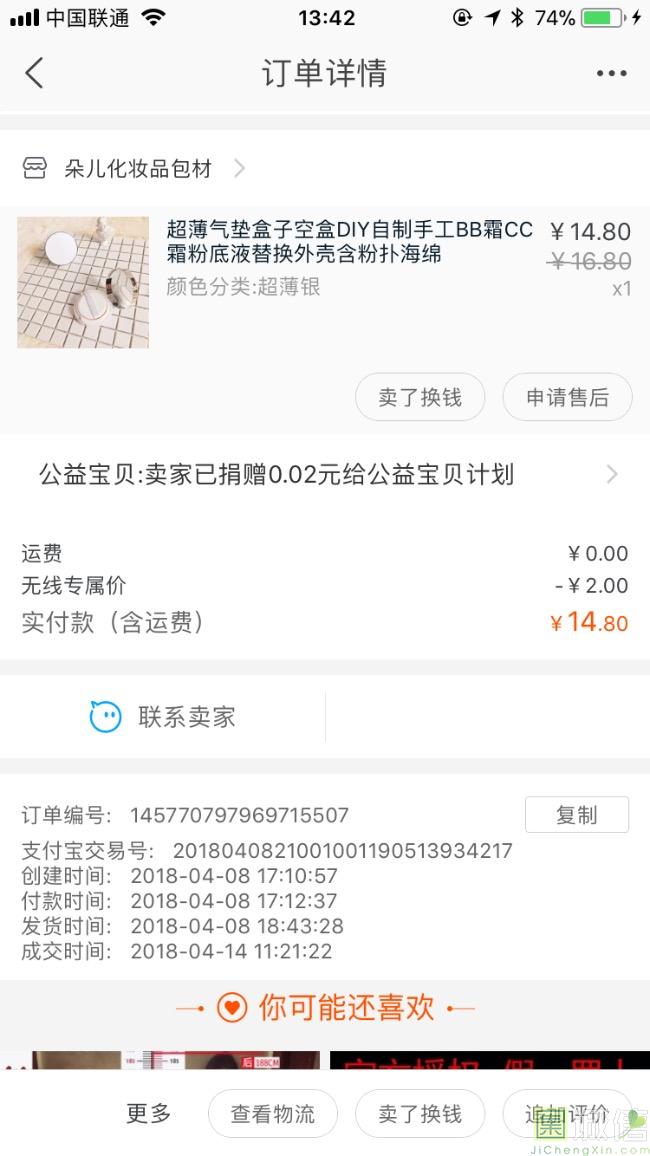Tap 卖了换钱 in the bottom bar
This screenshot has height=1156, width=650.
420,1114
